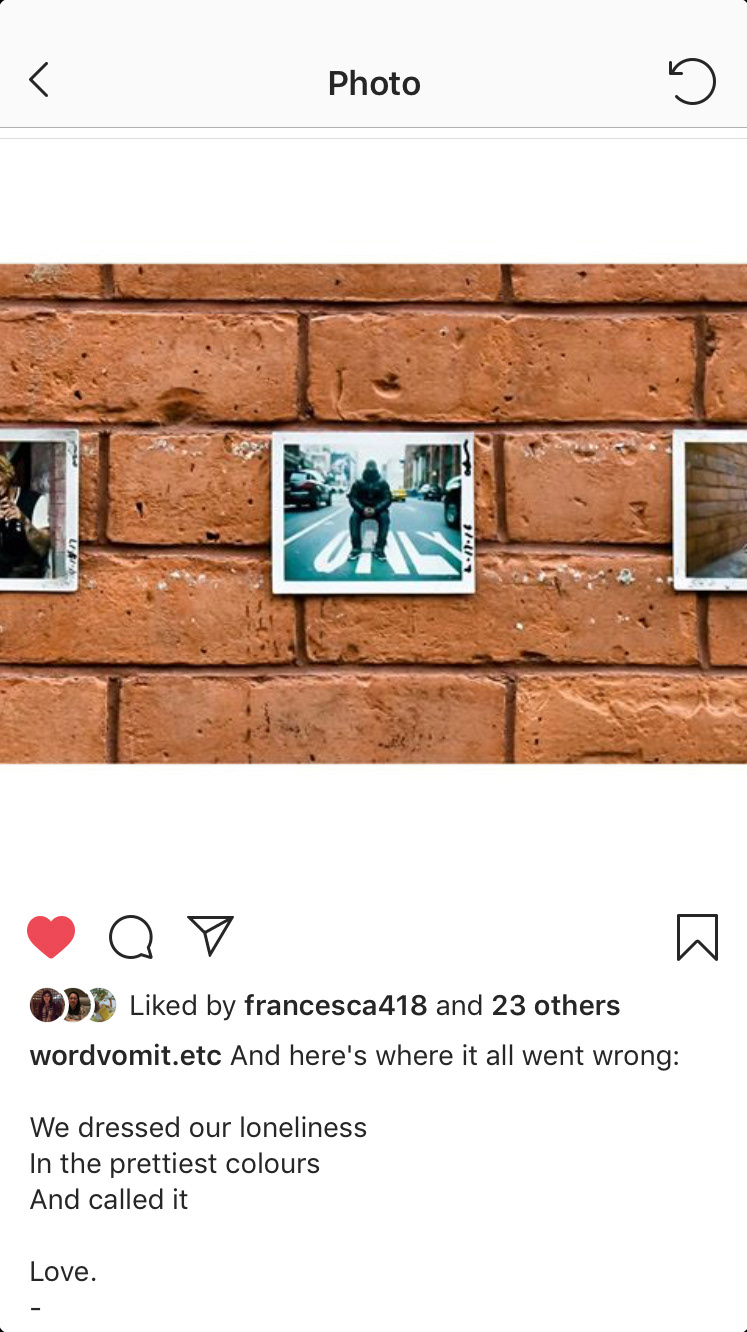Open comments with the speech bubble icon
Screen dimensions: 747x1332
click(131, 938)
